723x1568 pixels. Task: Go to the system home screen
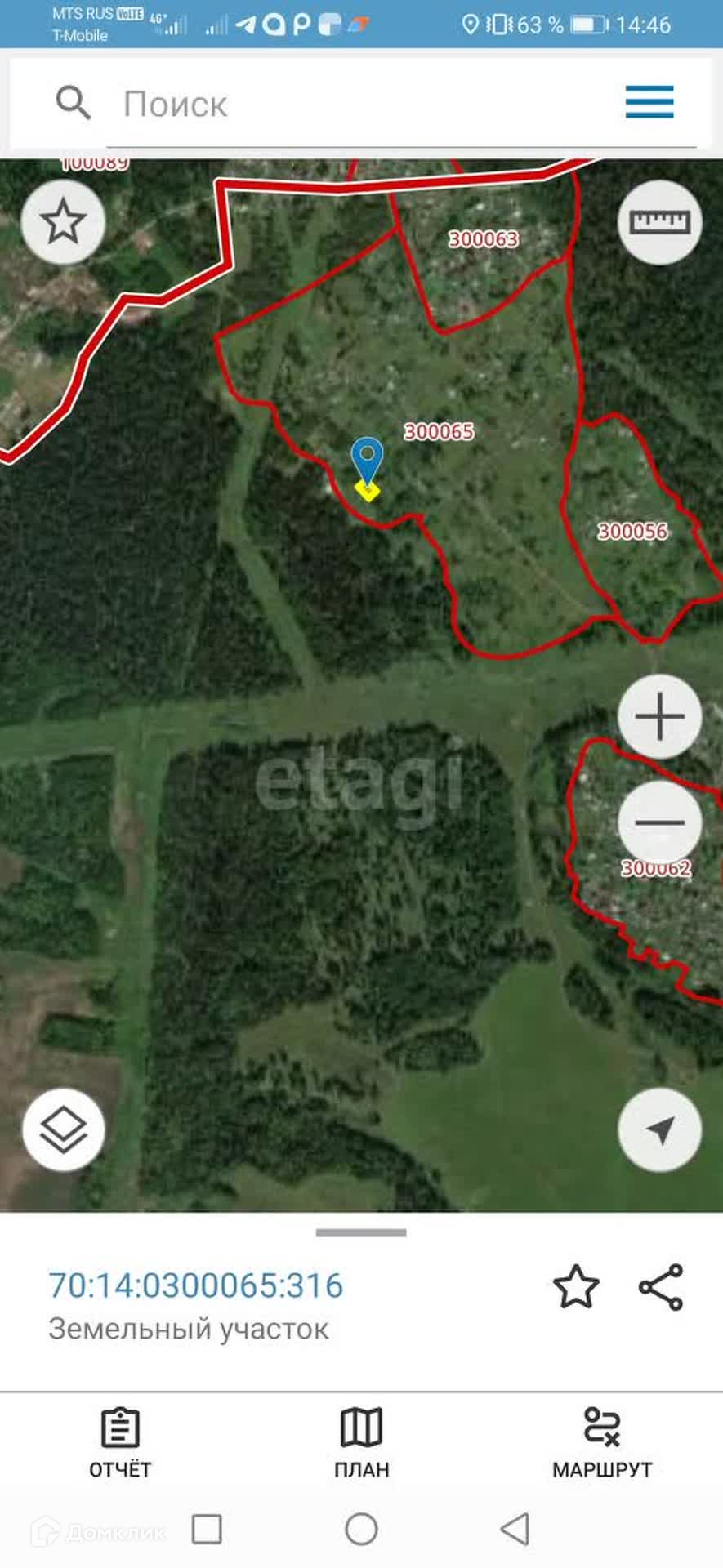coord(361,1529)
